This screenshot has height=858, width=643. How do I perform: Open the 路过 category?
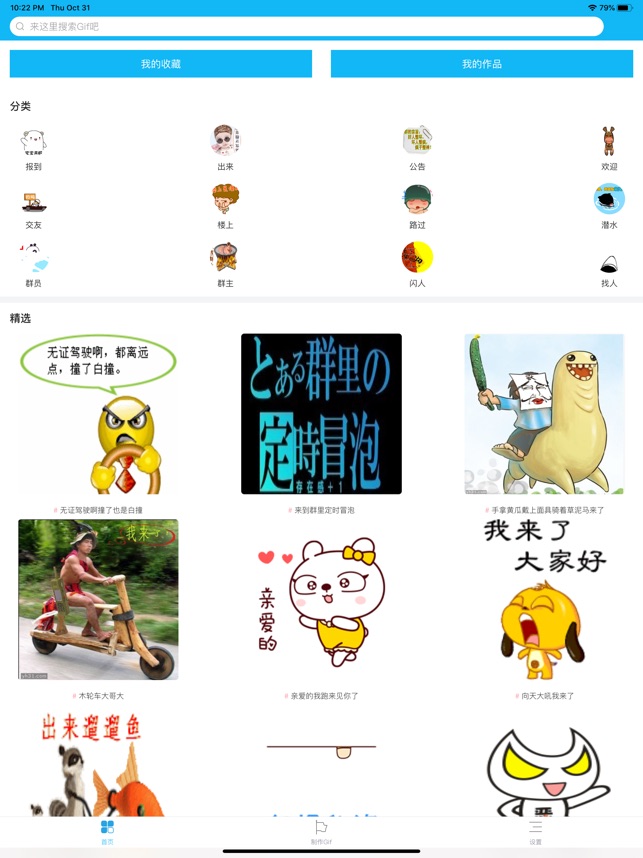417,205
